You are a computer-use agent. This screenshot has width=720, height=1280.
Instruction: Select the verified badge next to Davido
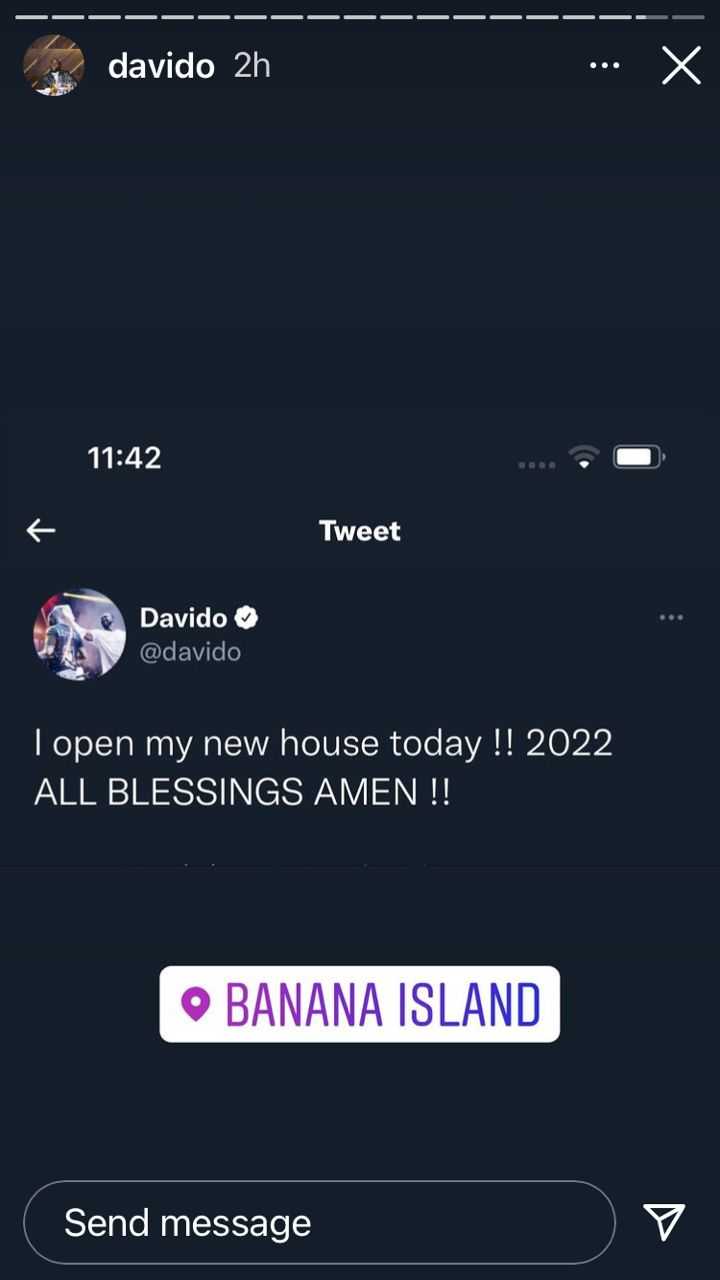tap(249, 617)
